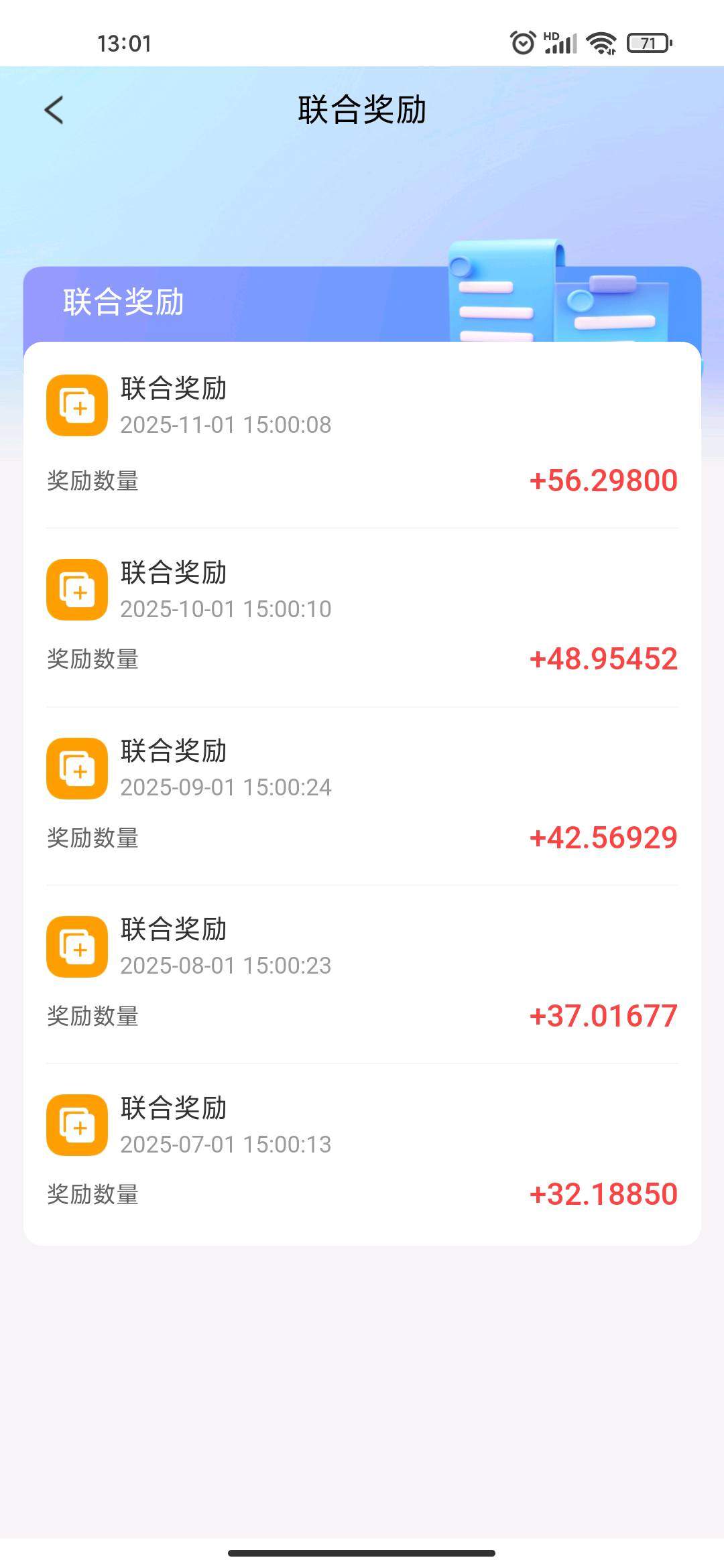This screenshot has height=1568, width=724.
Task: Open the 2025-09-01 15:00:24 record
Action: (226, 787)
